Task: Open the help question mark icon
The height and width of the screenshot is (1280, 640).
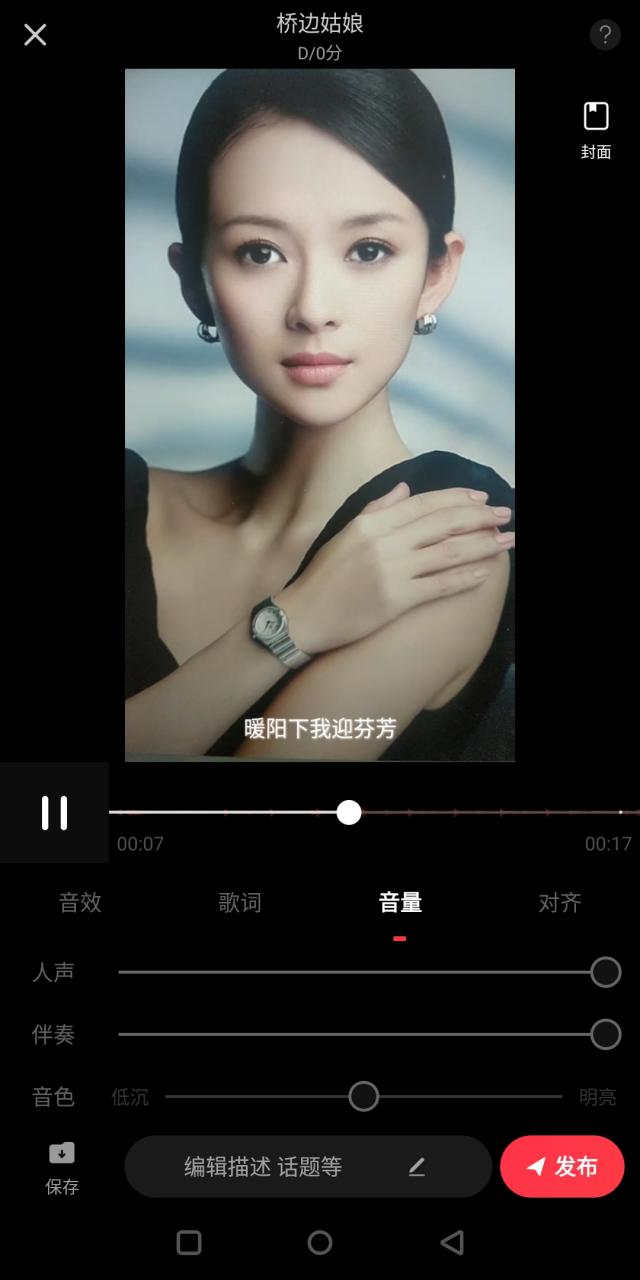Action: (x=604, y=35)
